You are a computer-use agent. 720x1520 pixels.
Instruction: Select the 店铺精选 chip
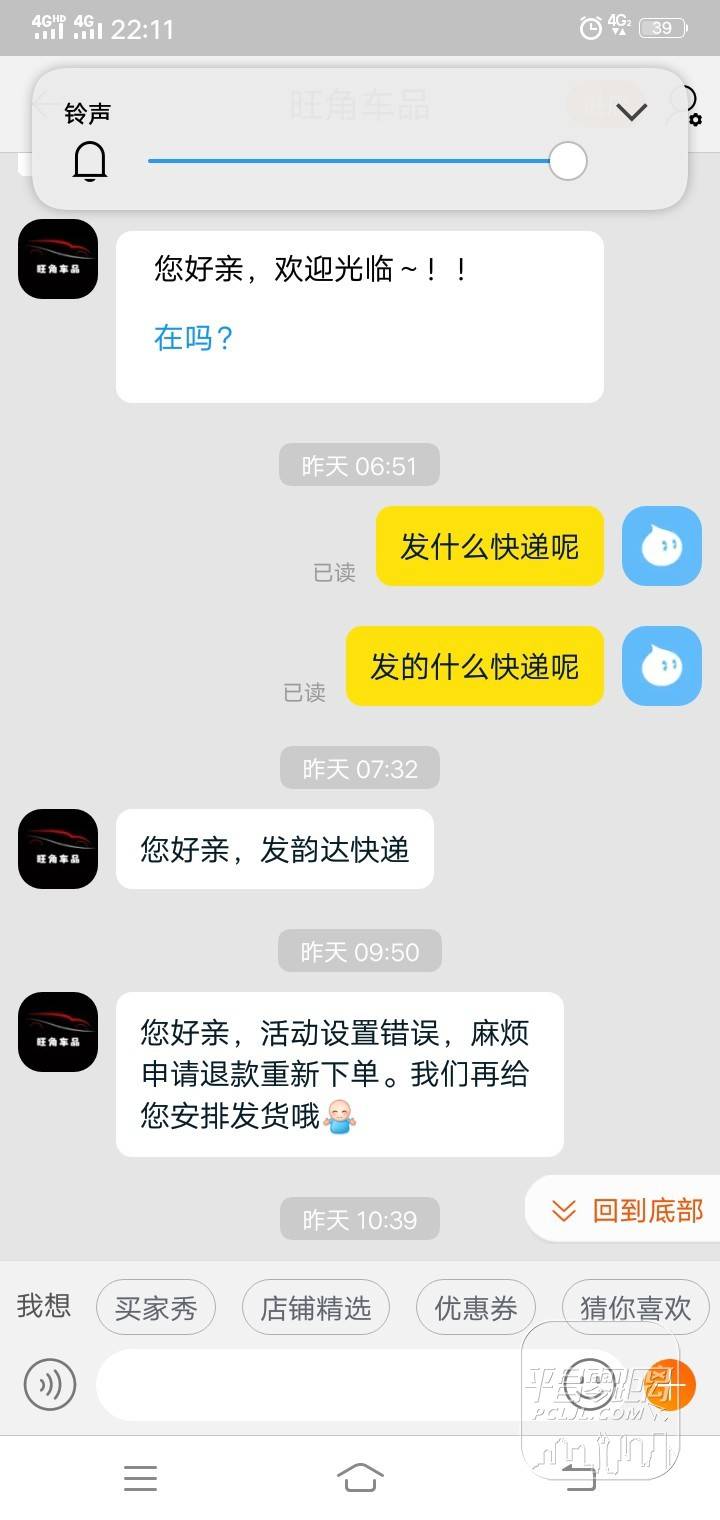tap(315, 1308)
